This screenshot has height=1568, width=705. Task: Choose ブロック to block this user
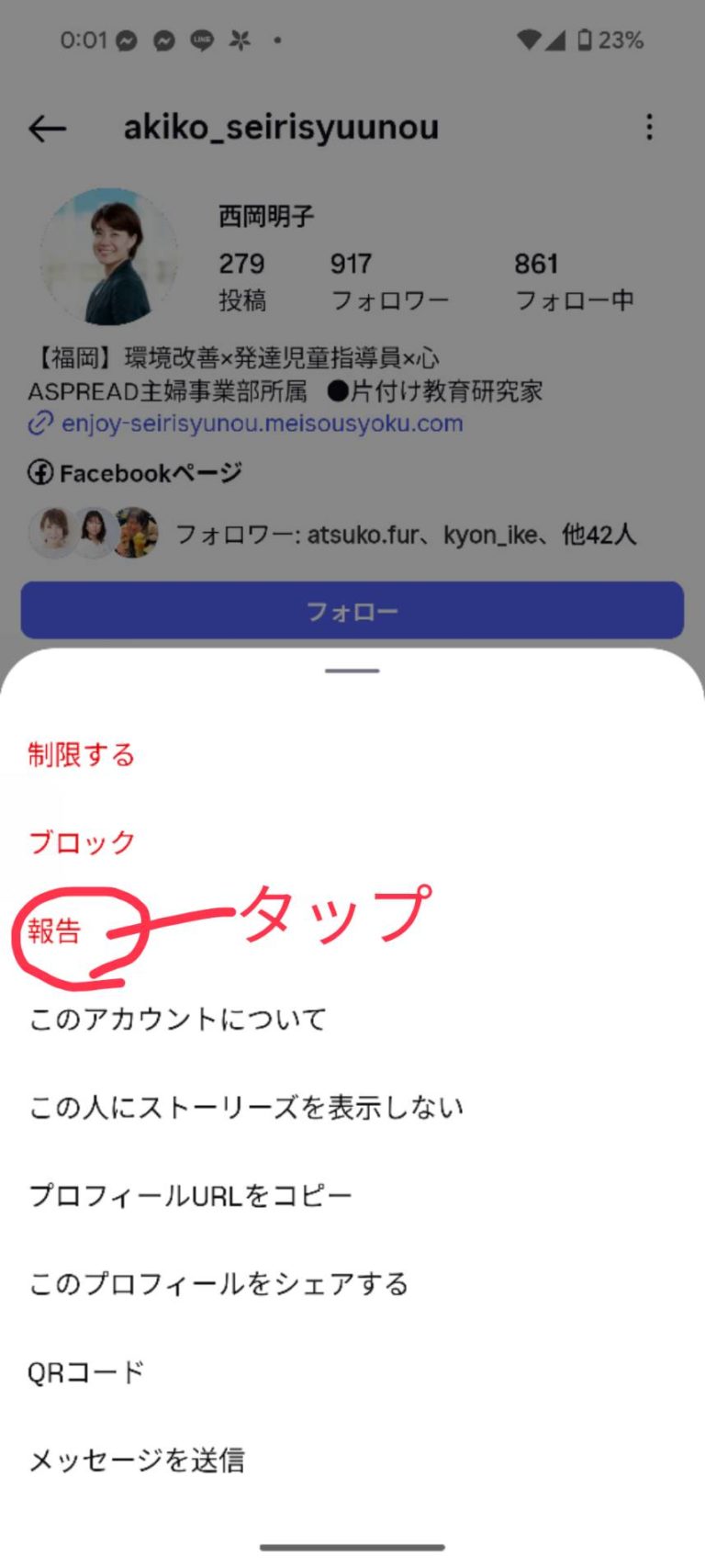(82, 842)
